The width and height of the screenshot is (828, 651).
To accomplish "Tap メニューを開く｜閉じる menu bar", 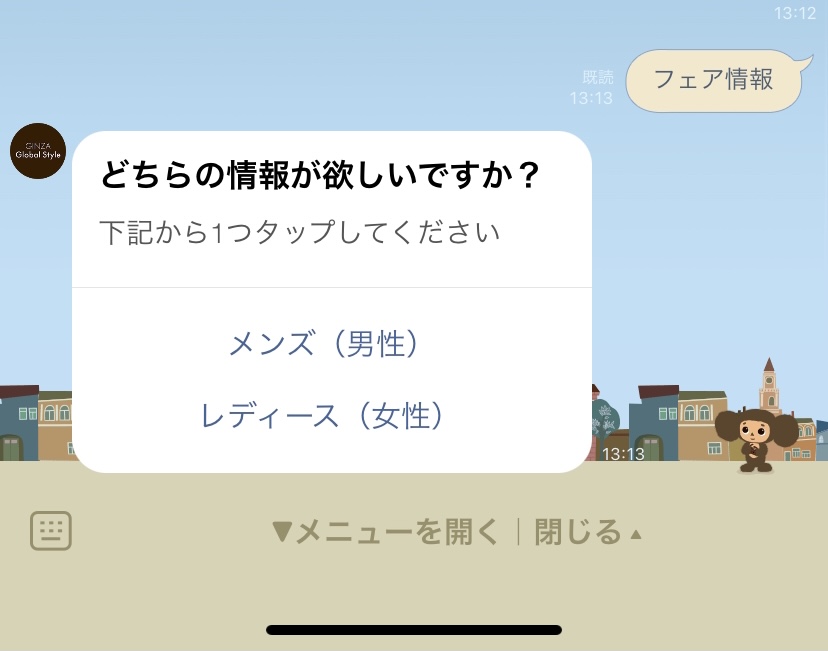I will [x=457, y=532].
